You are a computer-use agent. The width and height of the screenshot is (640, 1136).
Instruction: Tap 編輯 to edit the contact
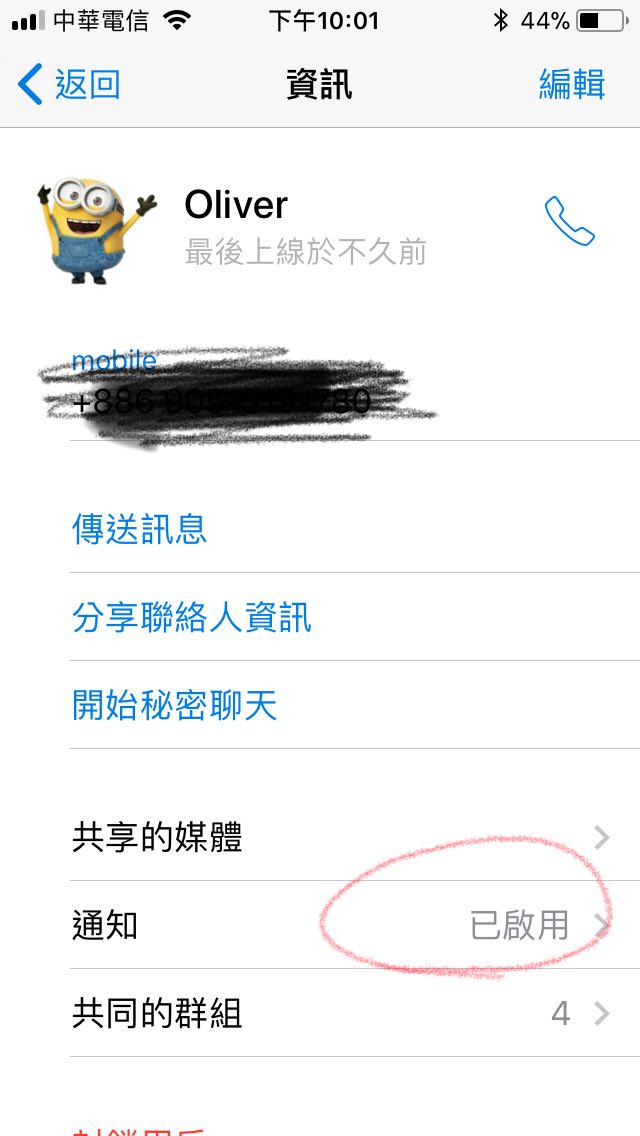pos(571,85)
